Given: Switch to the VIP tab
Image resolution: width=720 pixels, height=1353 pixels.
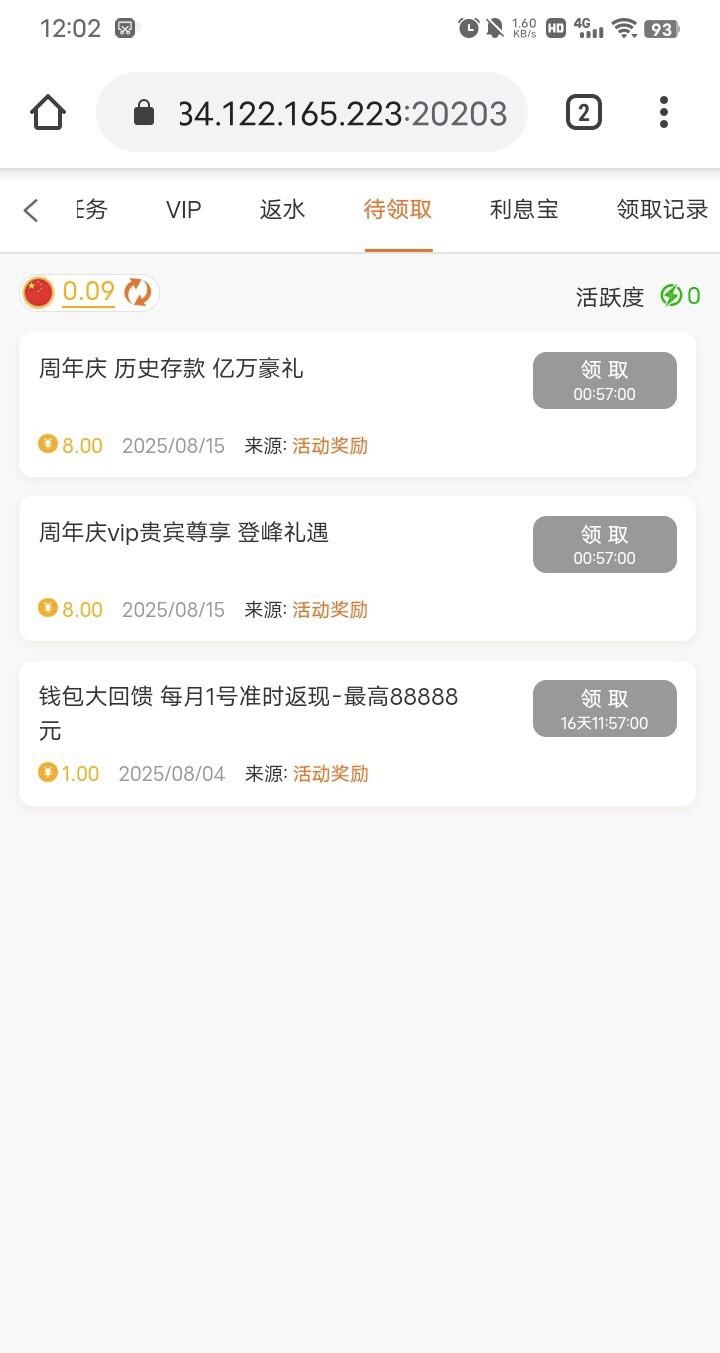Looking at the screenshot, I should (184, 210).
